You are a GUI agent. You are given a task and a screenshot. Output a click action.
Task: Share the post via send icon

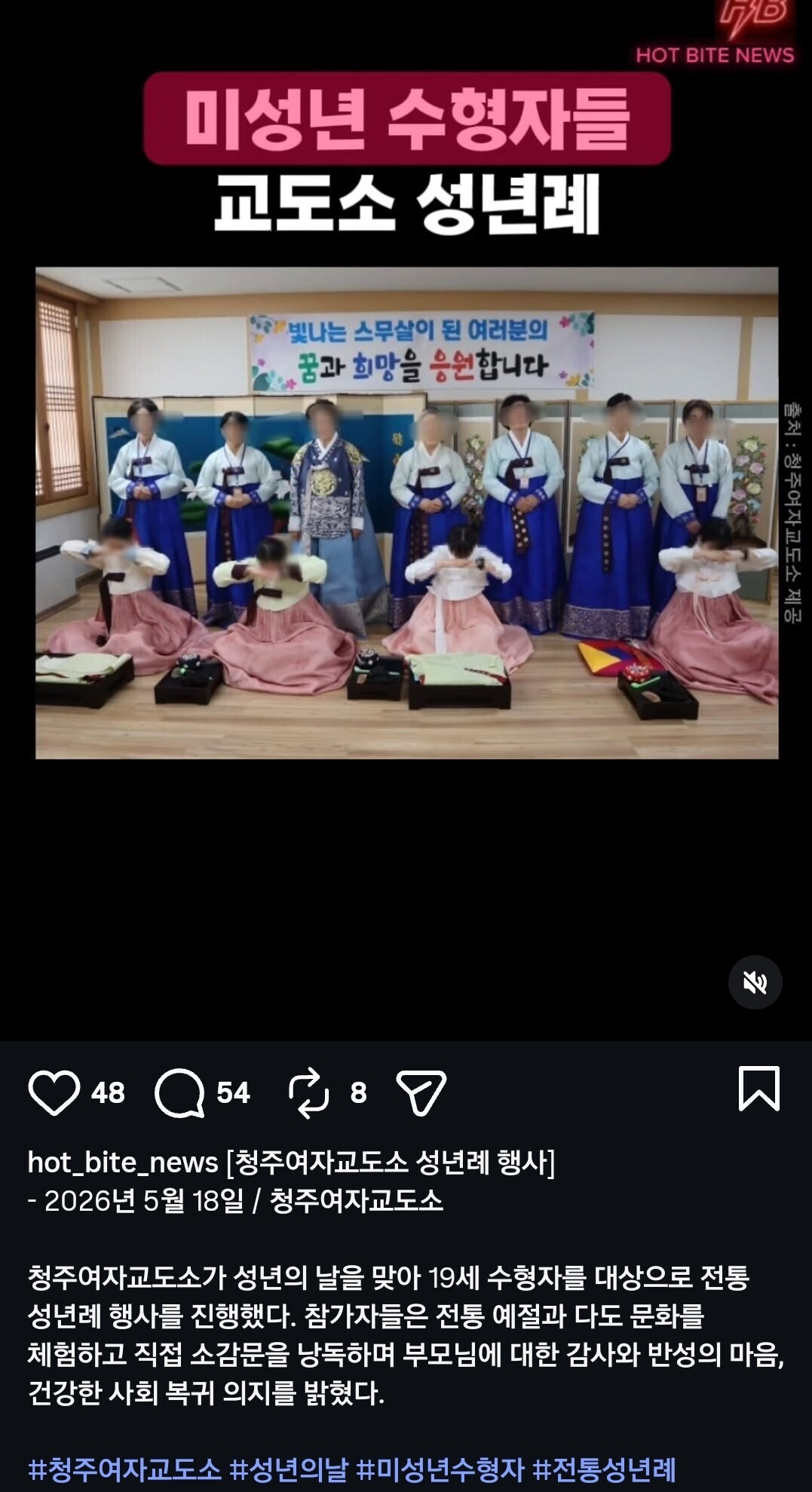pos(421,1092)
